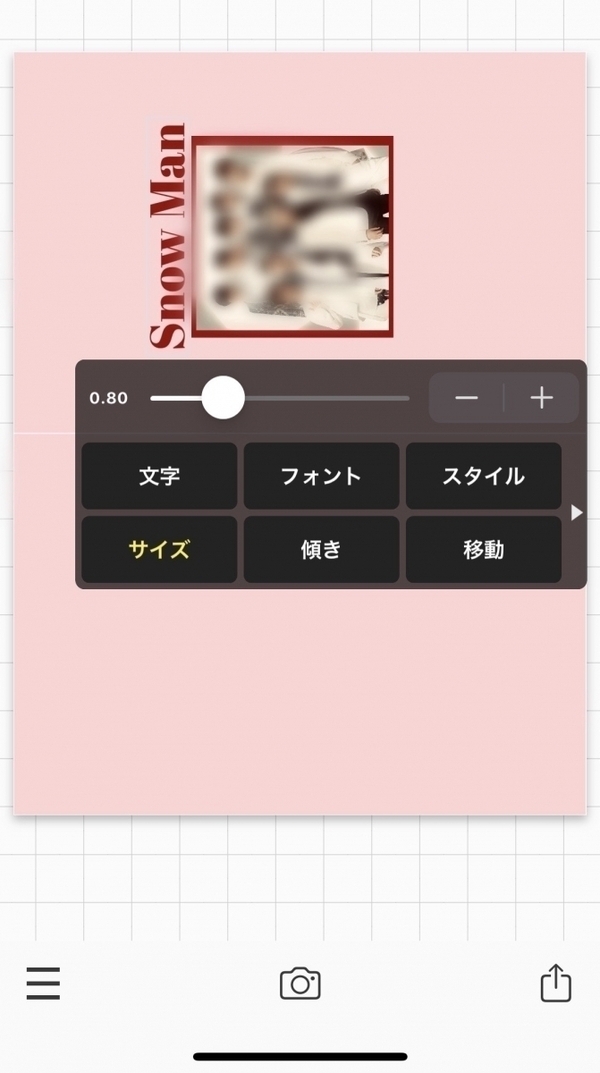Image resolution: width=600 pixels, height=1073 pixels.
Task: Tap the camera icon
Action: (x=300, y=983)
